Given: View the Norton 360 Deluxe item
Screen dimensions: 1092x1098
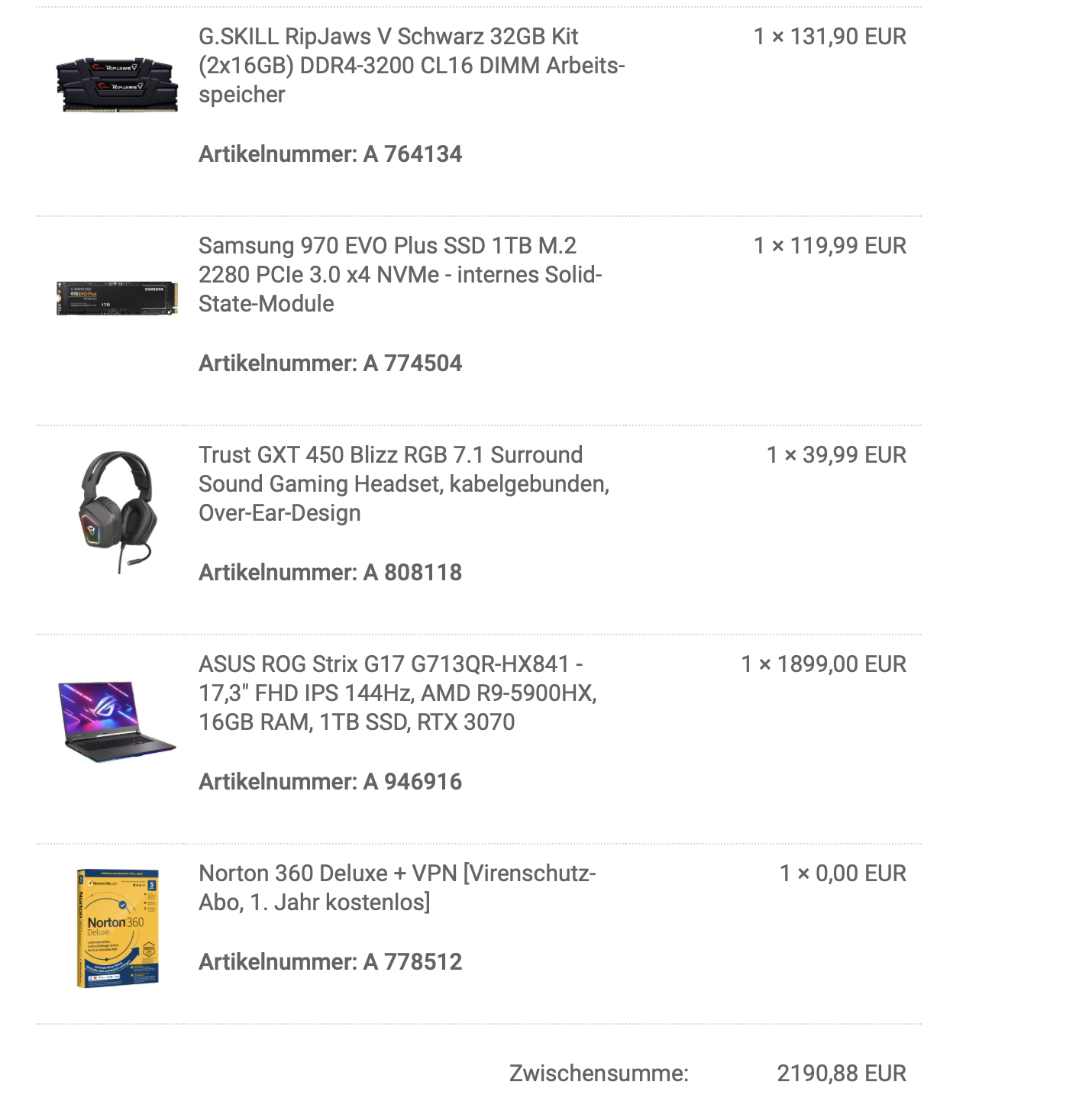Looking at the screenshot, I should (397, 887).
